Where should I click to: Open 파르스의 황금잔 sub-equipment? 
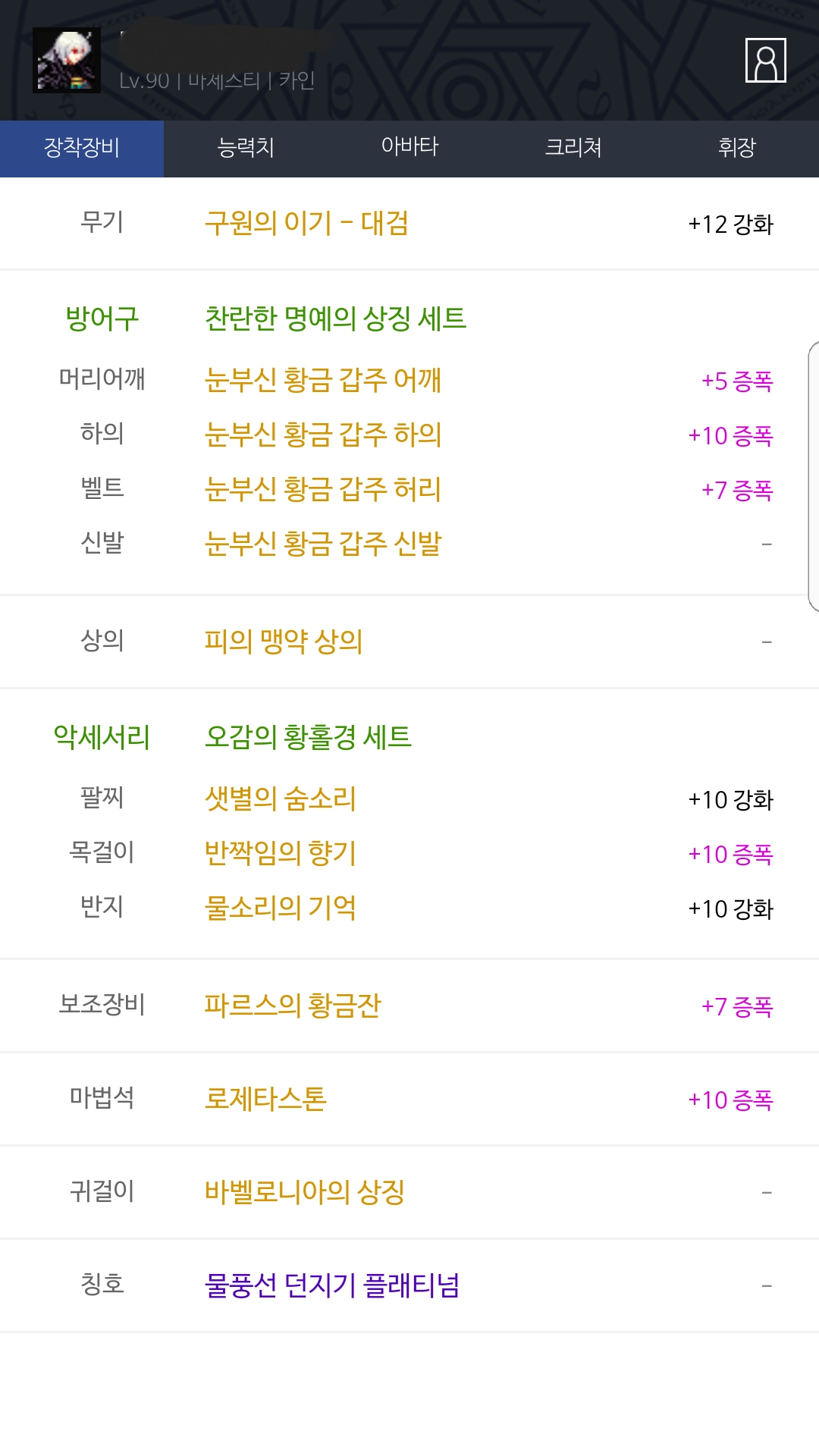[x=293, y=1006]
